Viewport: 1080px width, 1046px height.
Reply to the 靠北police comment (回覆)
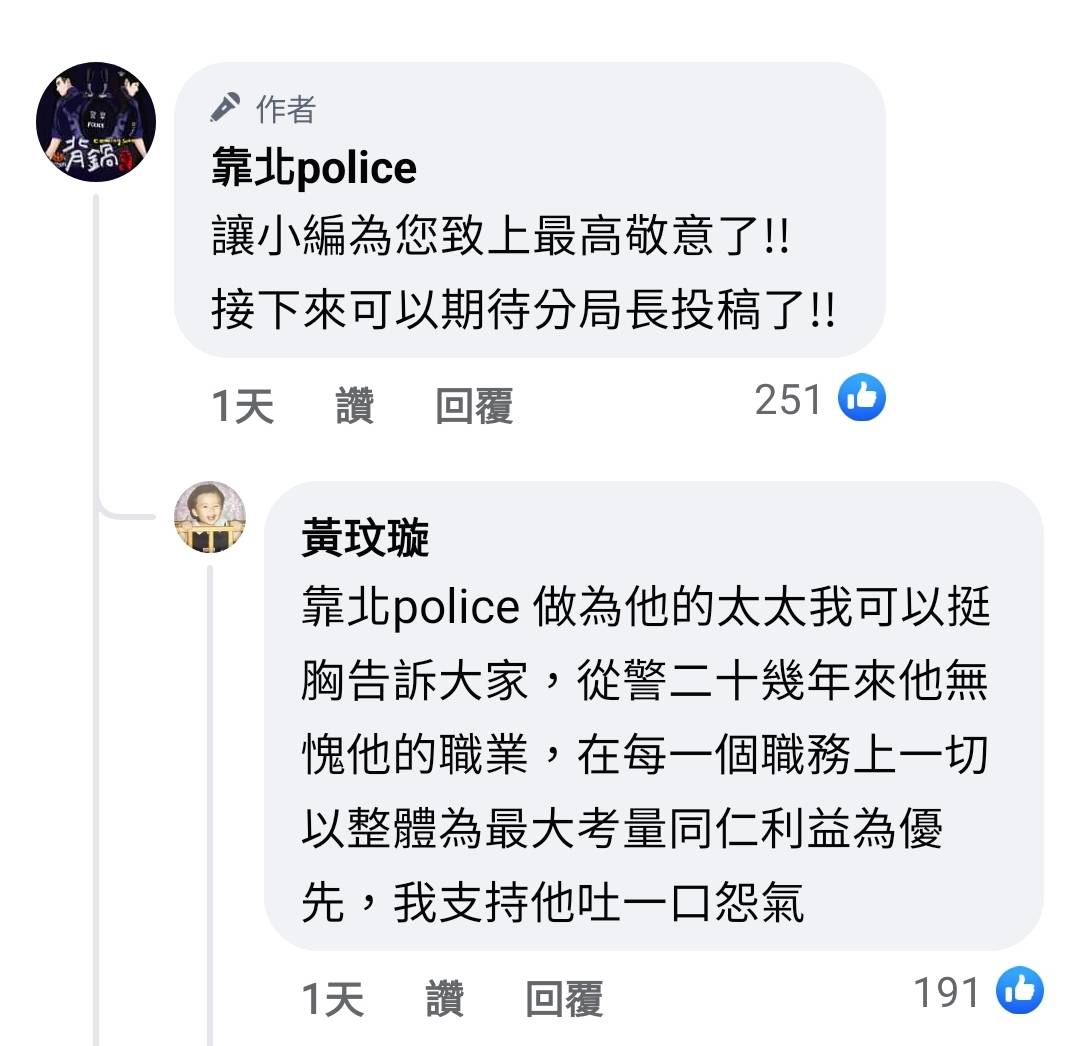point(474,407)
